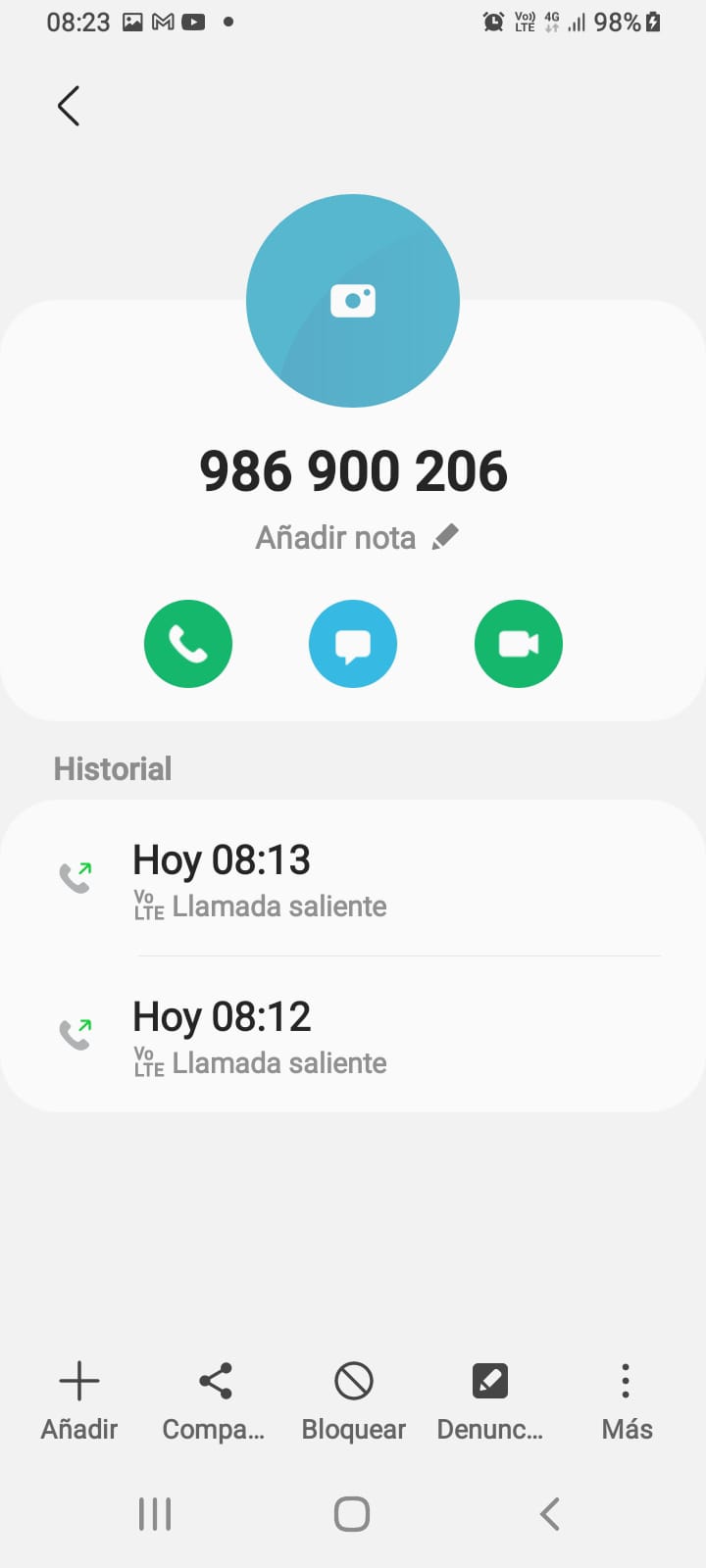
Task: Tap Añadir to save the number
Action: click(x=79, y=1401)
